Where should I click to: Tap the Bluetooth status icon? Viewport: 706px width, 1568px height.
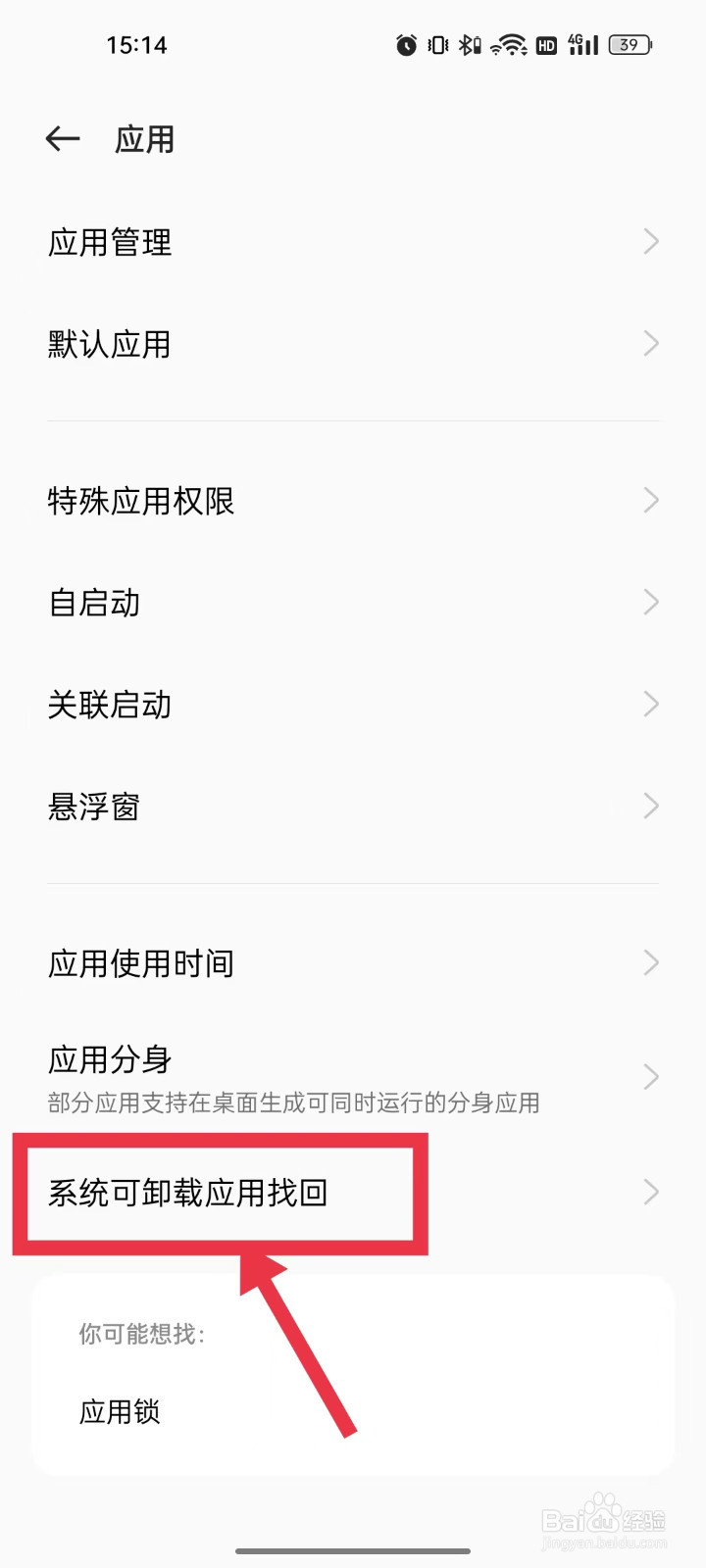tap(468, 45)
